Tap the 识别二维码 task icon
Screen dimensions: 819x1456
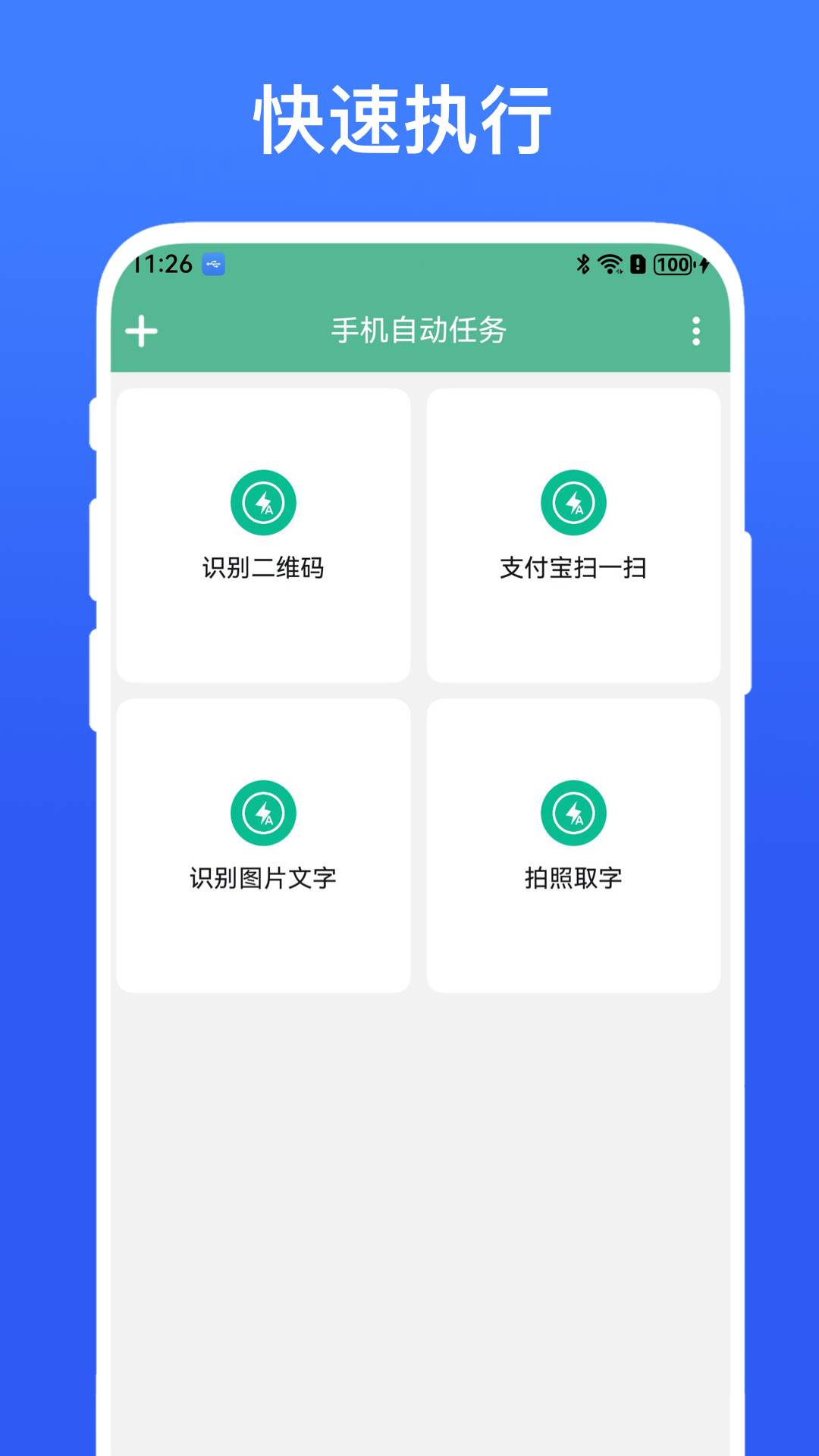pos(263,502)
